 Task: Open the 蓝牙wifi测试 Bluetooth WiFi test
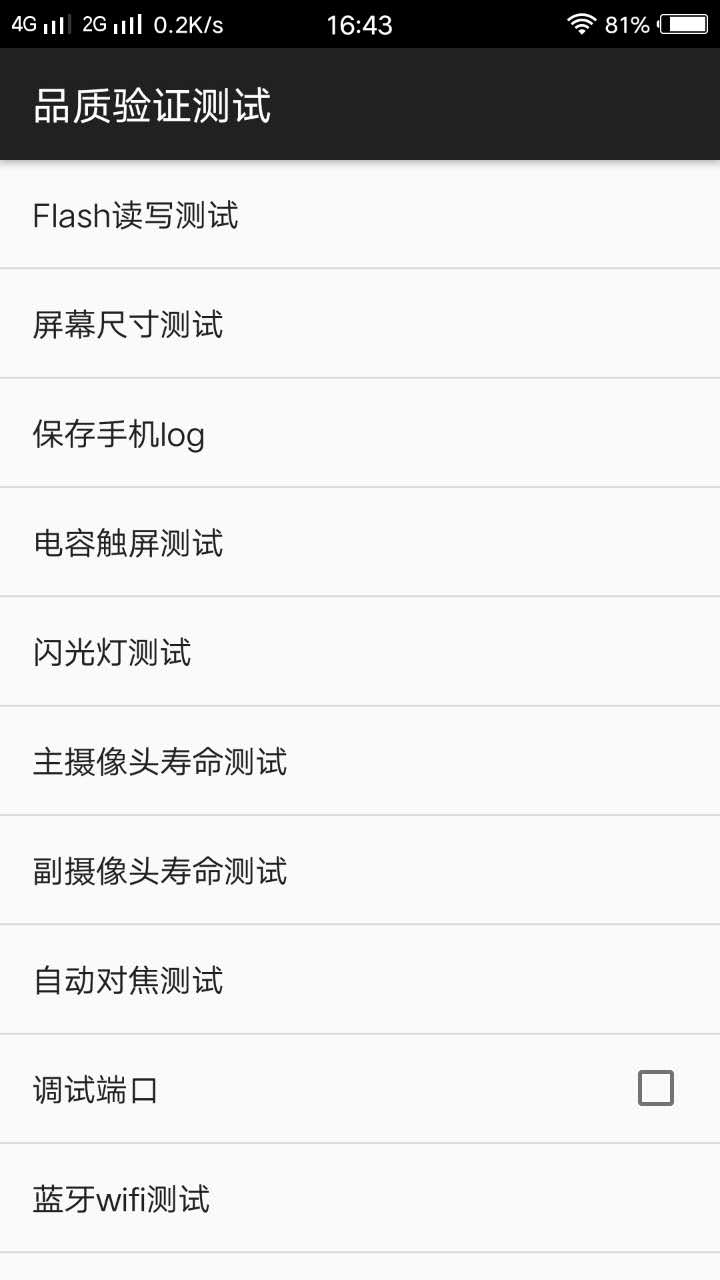click(121, 1198)
